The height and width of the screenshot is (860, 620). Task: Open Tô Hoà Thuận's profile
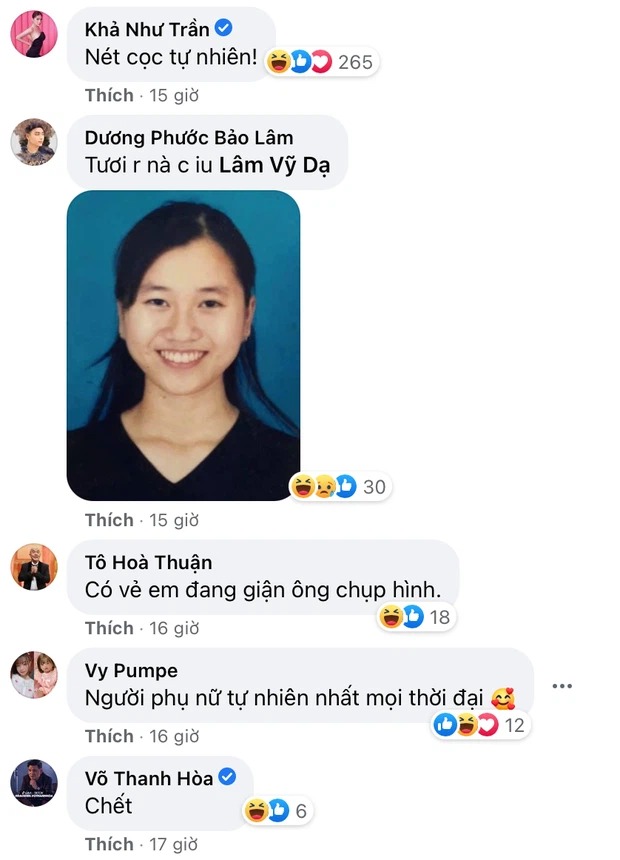coord(149,562)
